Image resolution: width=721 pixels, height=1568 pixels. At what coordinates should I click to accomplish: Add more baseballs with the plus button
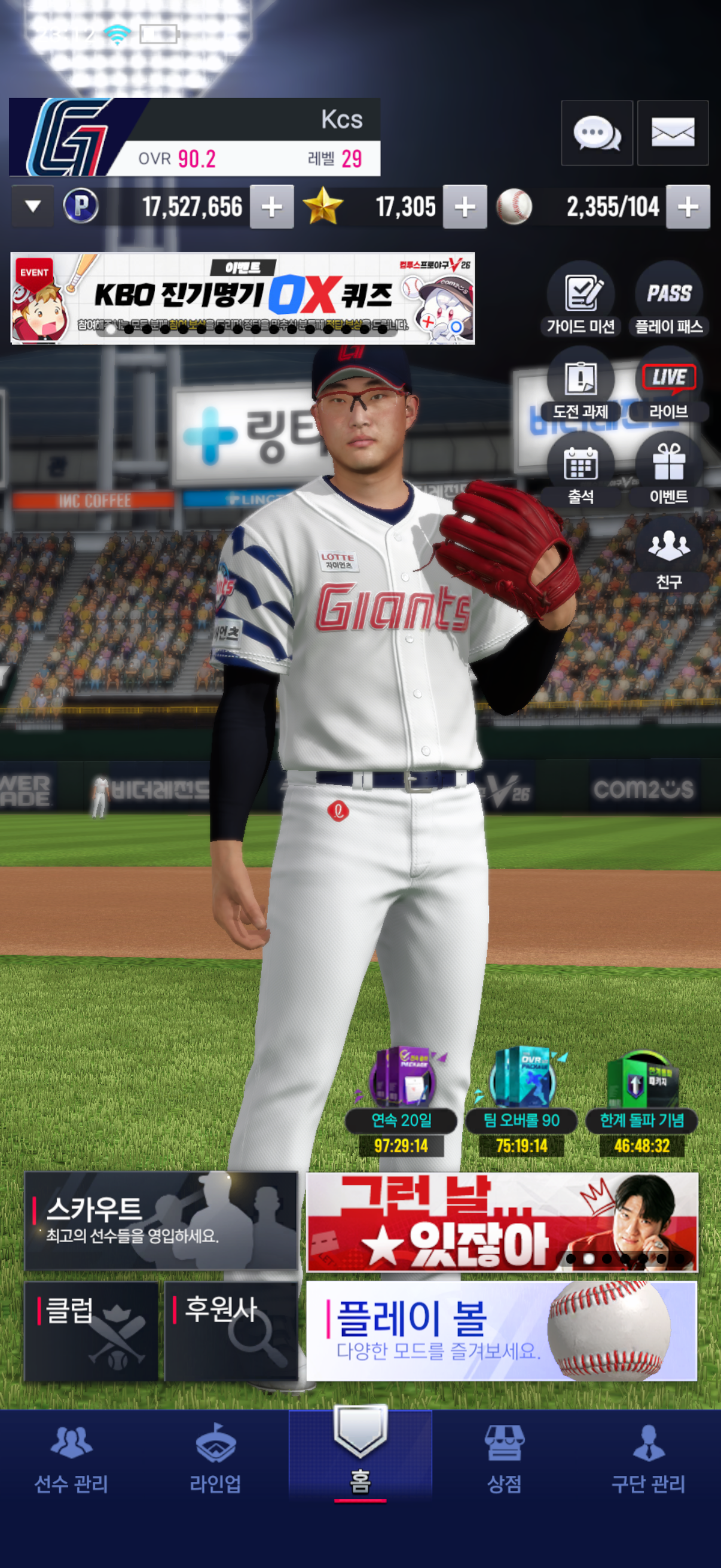click(x=688, y=207)
